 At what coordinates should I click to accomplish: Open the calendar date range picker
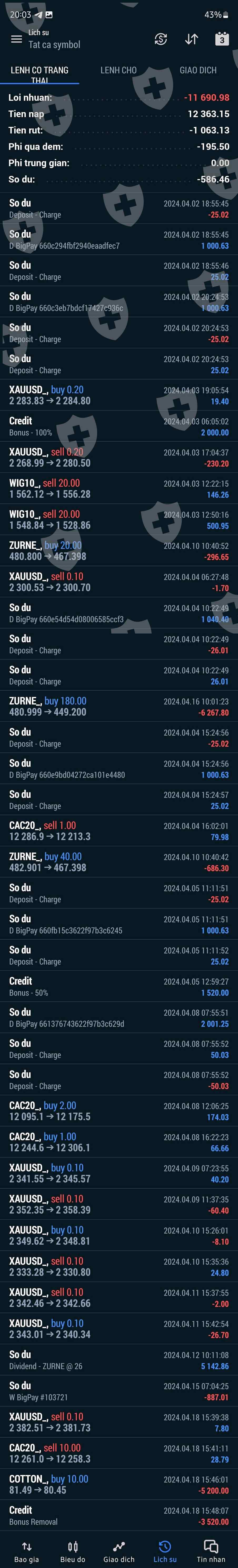[222, 39]
